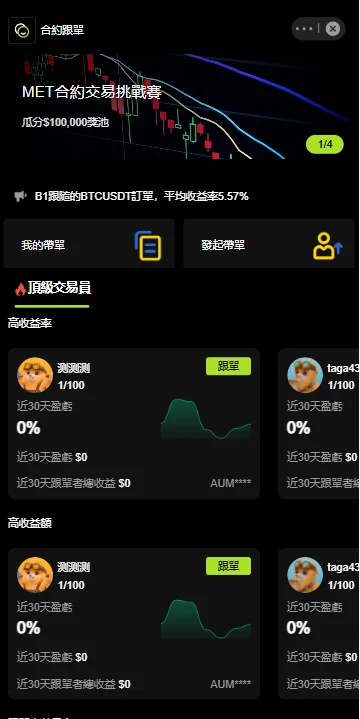This screenshot has height=719, width=360.
Task: Open 测测测 trader card under 高收益額
Action: pos(134,624)
